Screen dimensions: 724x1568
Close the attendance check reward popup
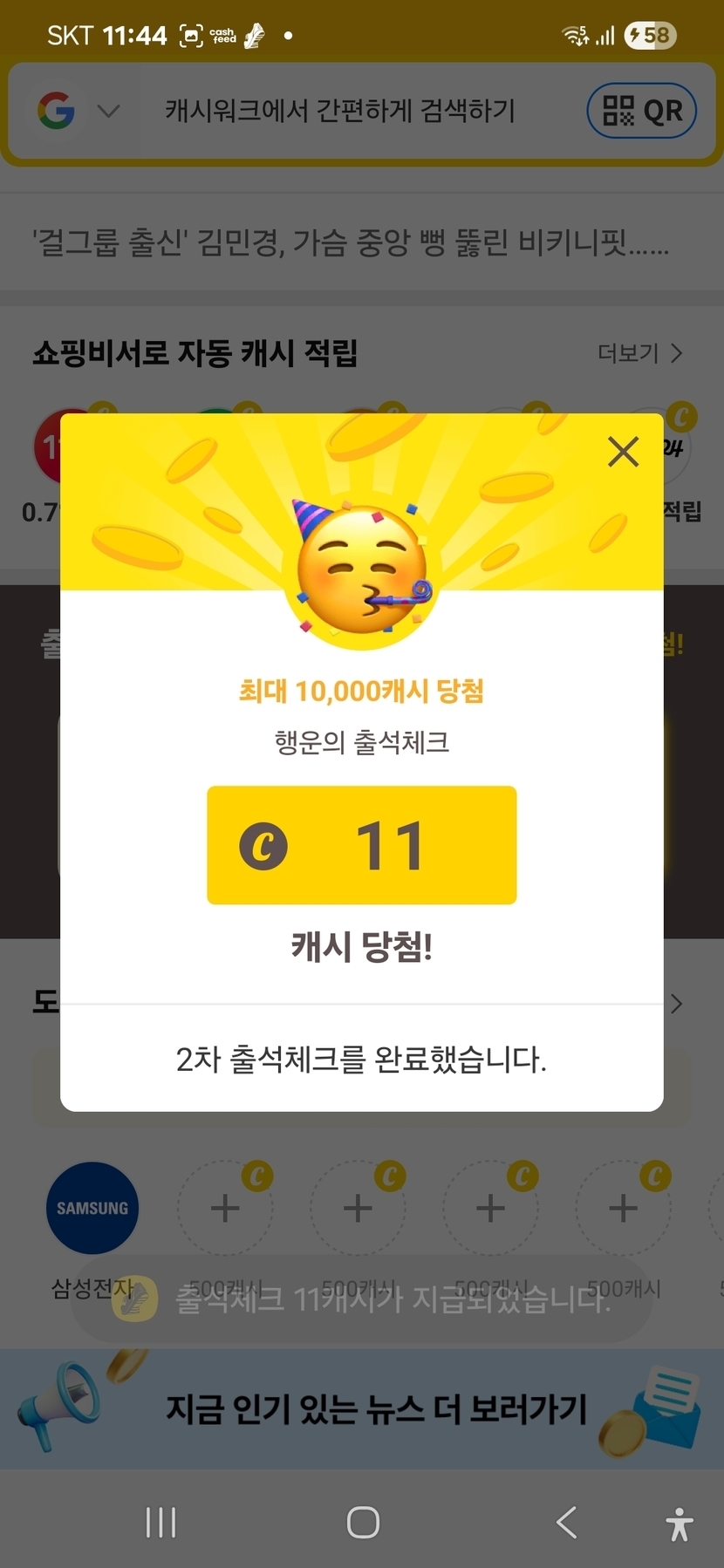point(623,452)
